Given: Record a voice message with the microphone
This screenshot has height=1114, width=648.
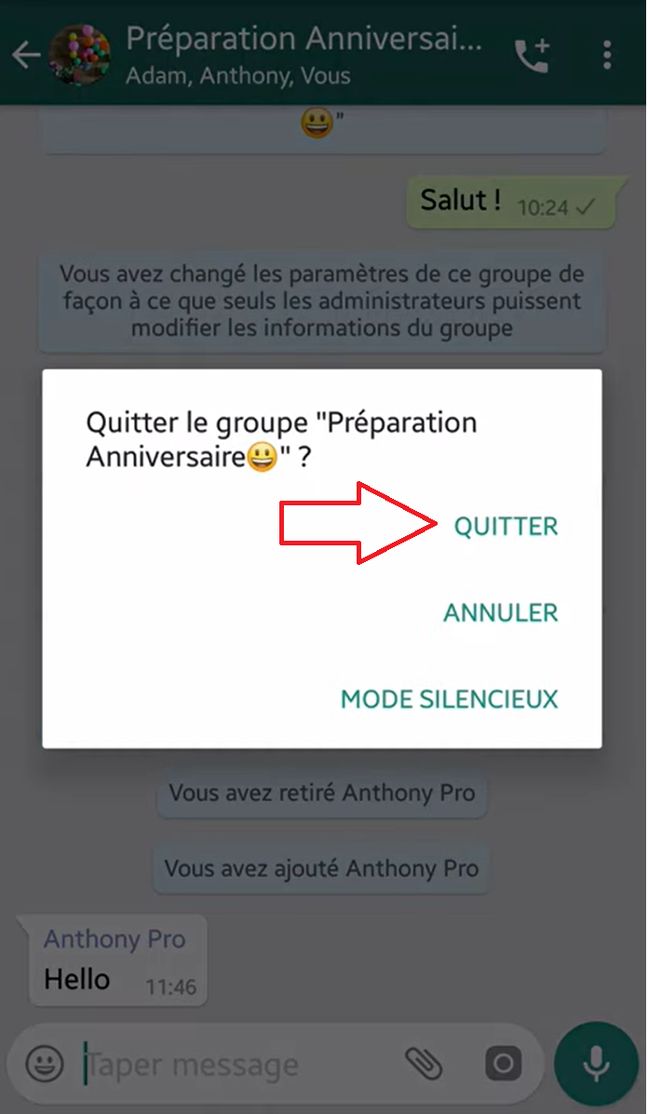Looking at the screenshot, I should pyautogui.click(x=597, y=1063).
